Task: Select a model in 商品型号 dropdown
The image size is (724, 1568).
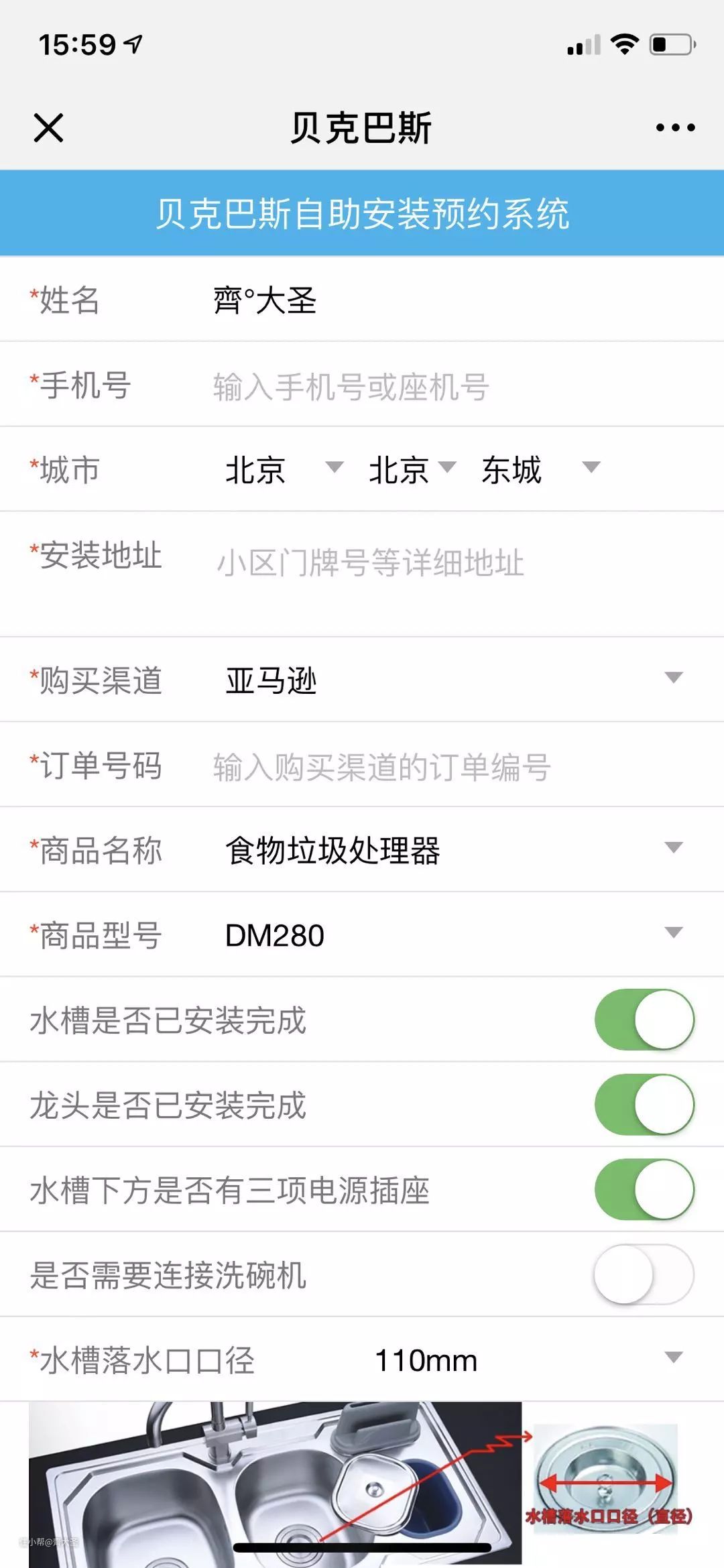Action: point(453,934)
